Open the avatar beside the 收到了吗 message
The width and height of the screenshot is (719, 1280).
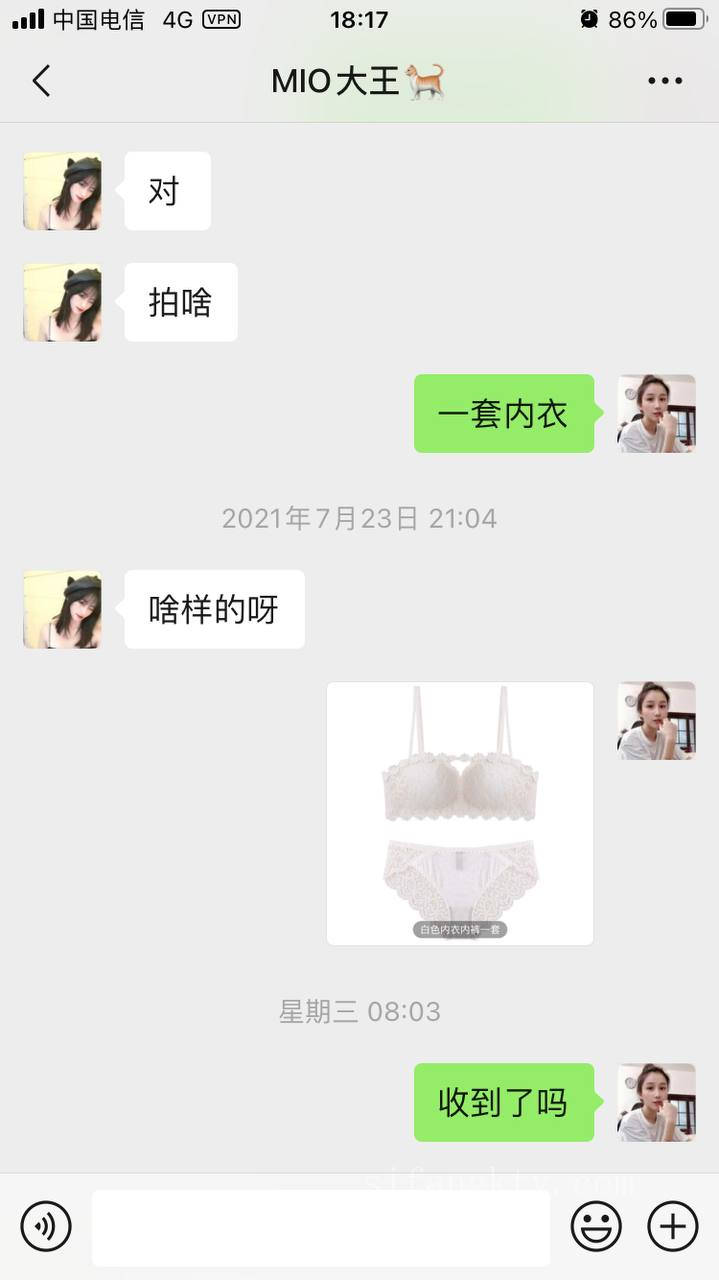tap(656, 1102)
